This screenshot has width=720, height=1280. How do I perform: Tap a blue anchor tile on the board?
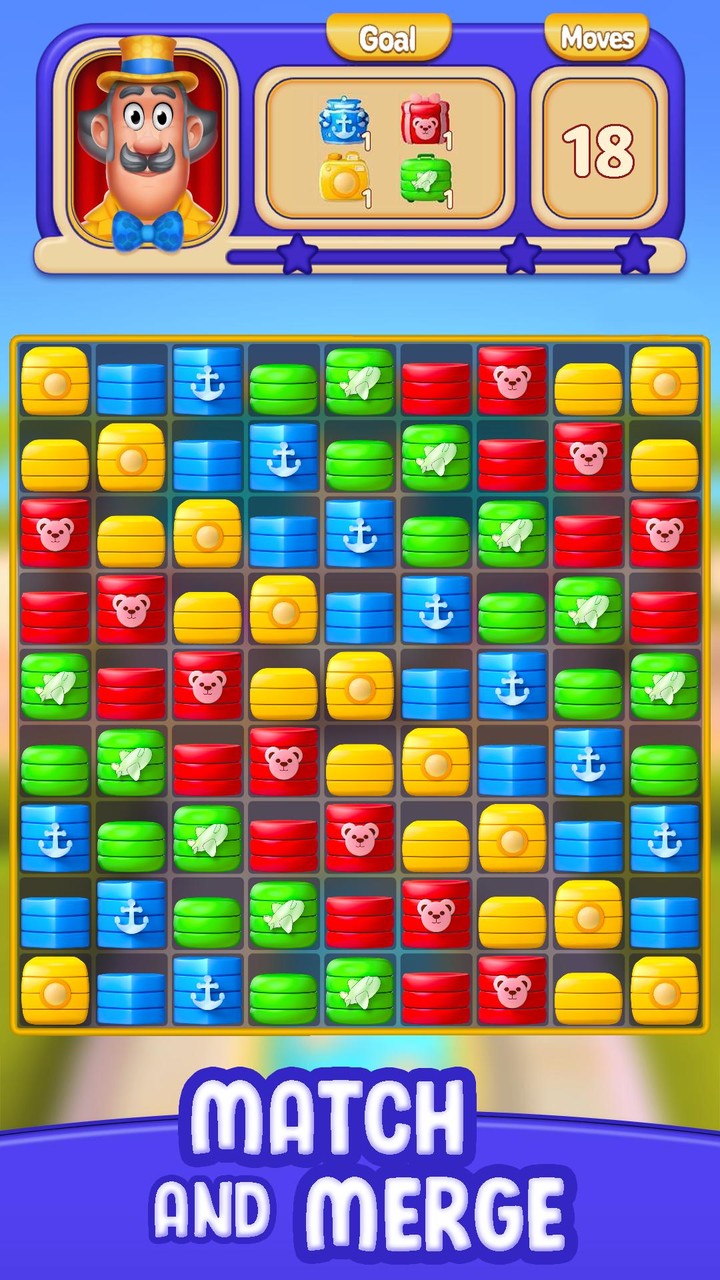pyautogui.click(x=207, y=382)
